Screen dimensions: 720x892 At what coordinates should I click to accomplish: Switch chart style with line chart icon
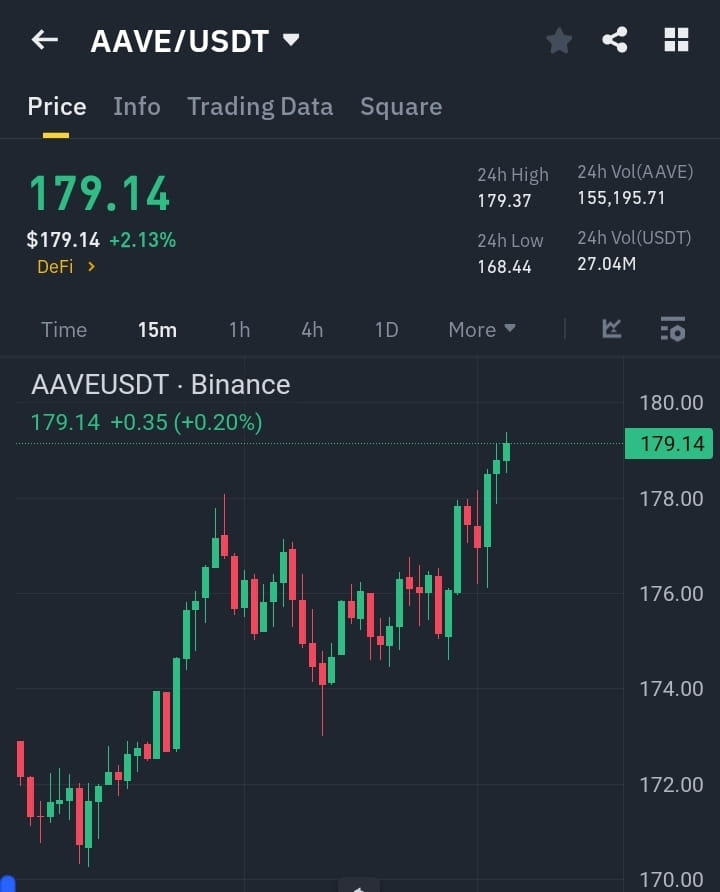pyautogui.click(x=610, y=329)
